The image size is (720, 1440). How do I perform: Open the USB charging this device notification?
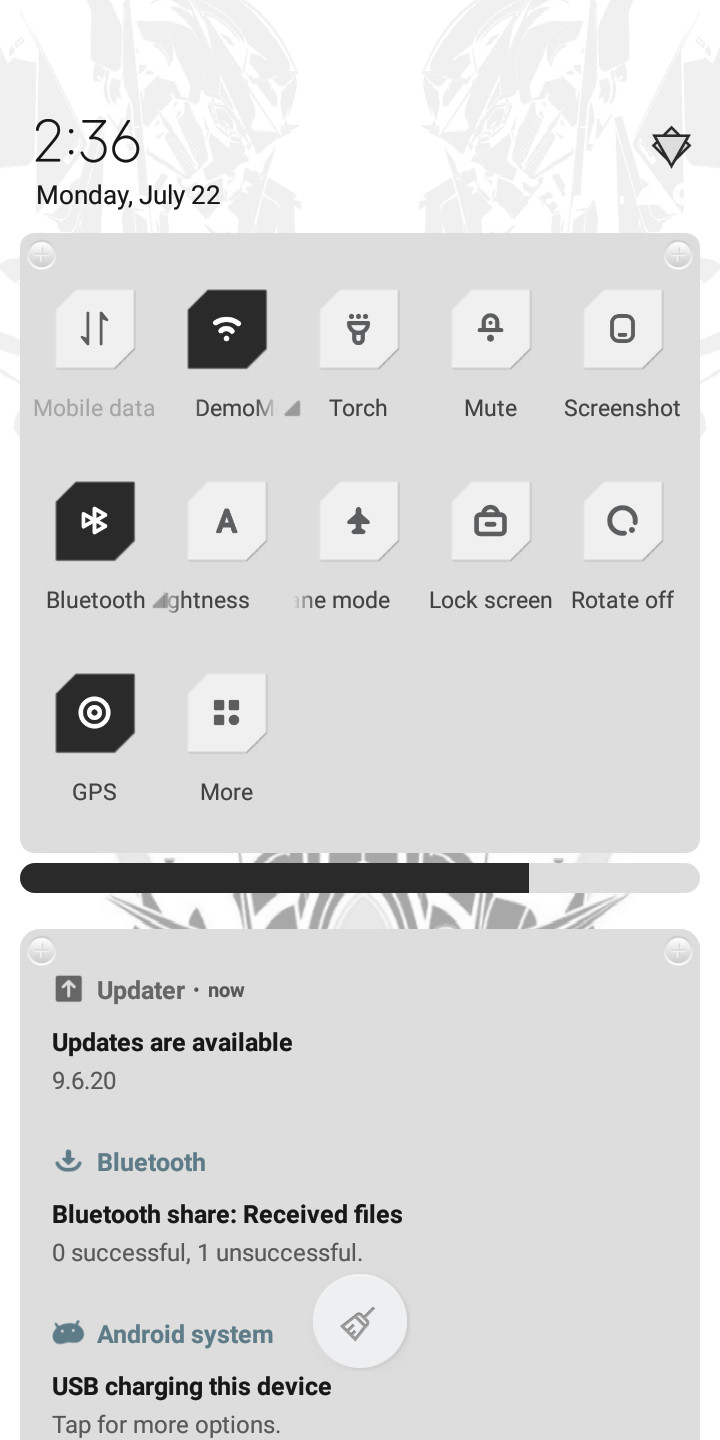tap(360, 1379)
